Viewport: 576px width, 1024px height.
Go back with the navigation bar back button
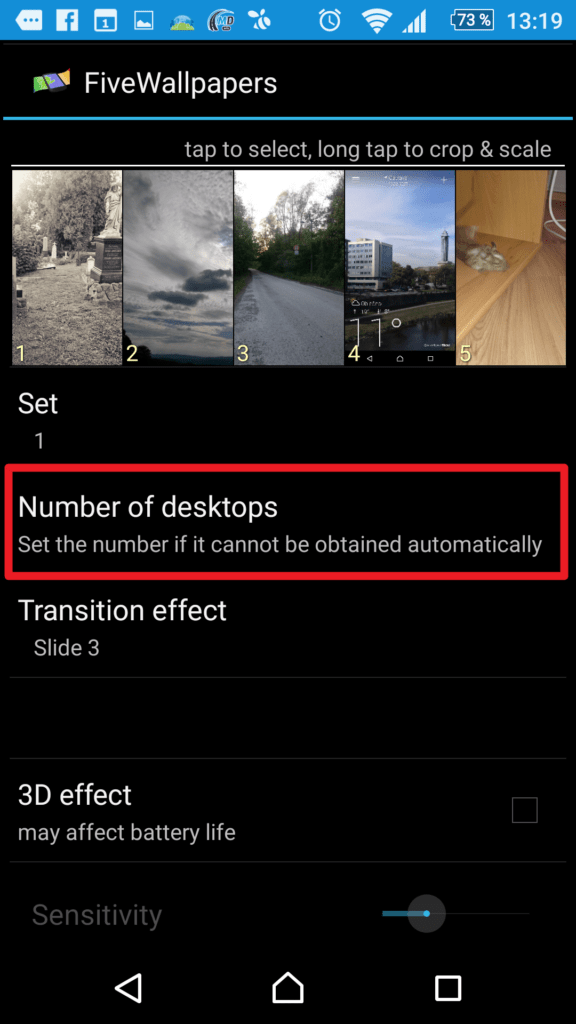pos(128,987)
